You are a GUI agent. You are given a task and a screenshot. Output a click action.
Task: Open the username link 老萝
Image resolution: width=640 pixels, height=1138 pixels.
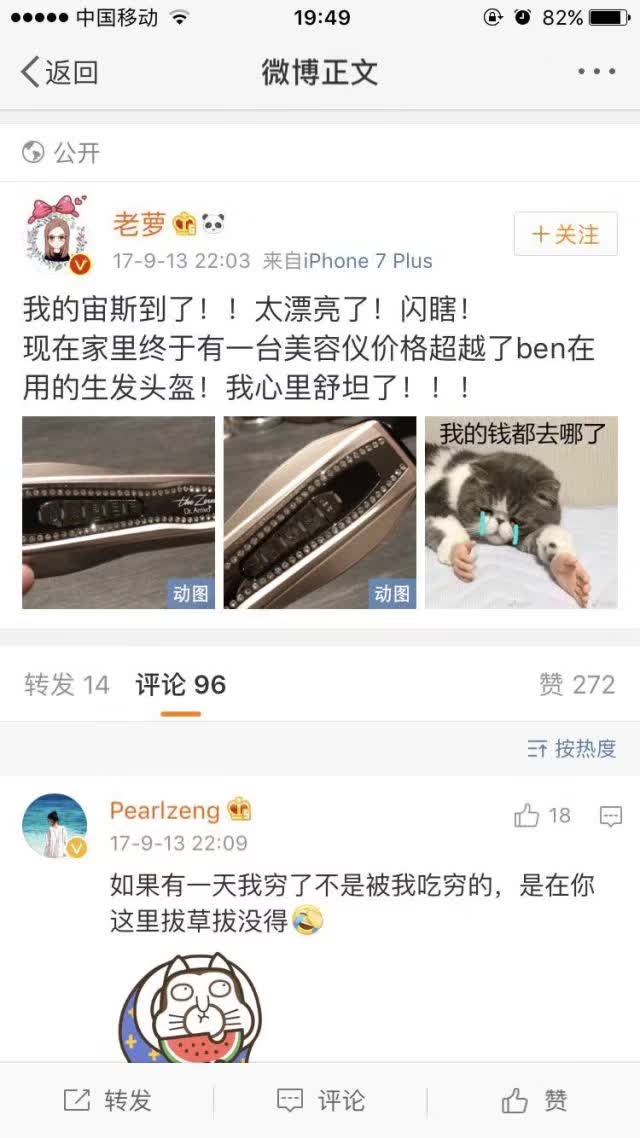pyautogui.click(x=138, y=224)
